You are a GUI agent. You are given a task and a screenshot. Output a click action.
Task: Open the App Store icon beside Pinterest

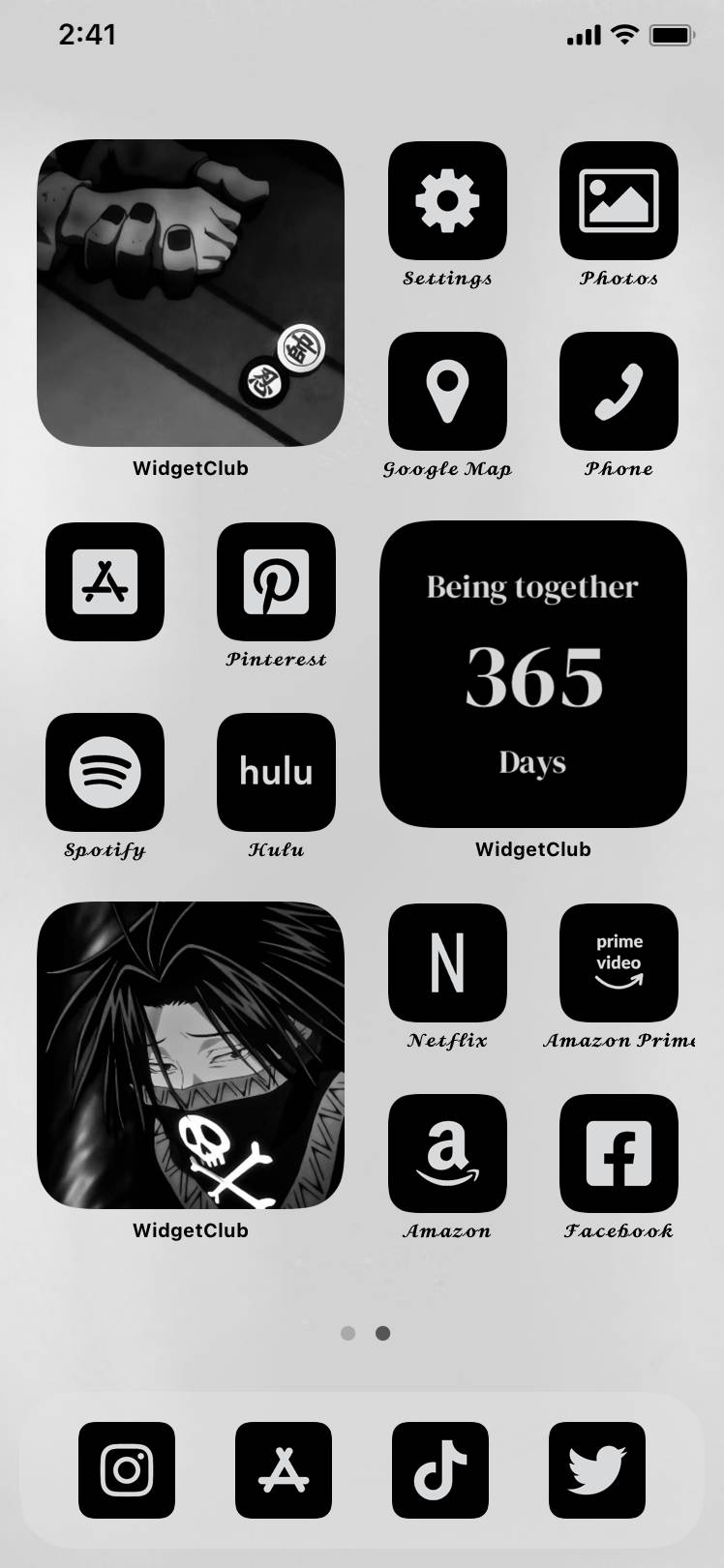click(x=105, y=581)
